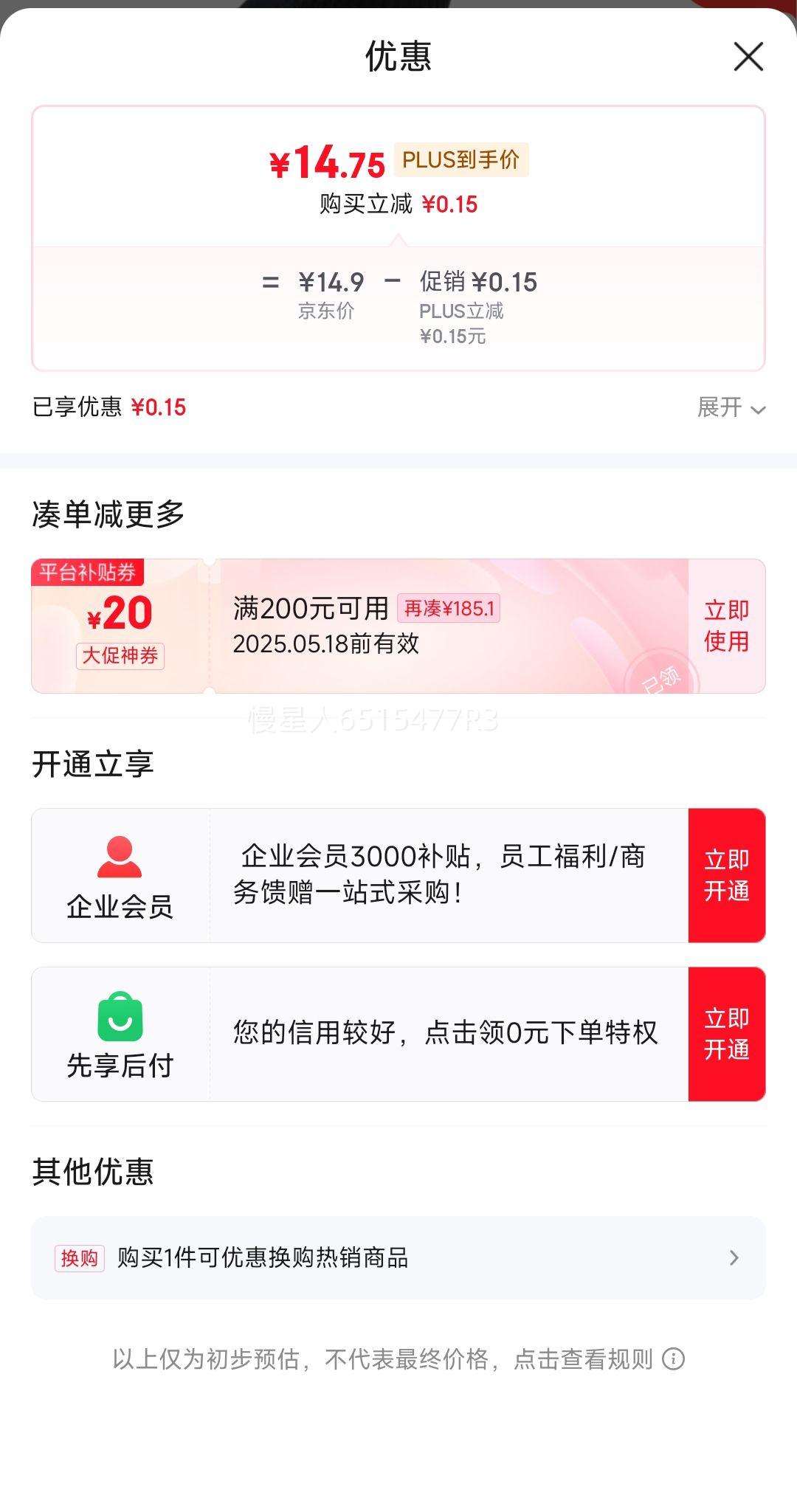This screenshot has height=1512, width=797.
Task: Close the 优惠 panel
Action: [748, 57]
